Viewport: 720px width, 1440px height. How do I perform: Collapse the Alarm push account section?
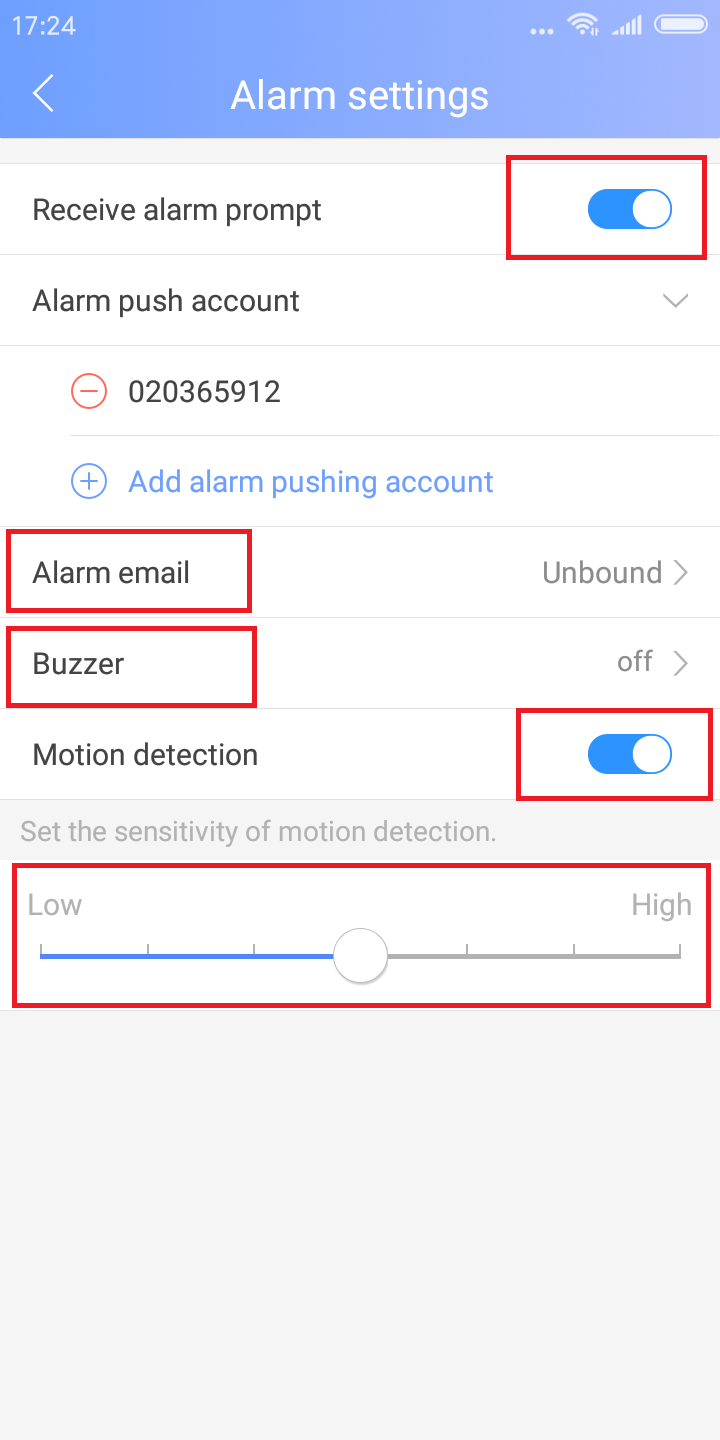pyautogui.click(x=676, y=300)
